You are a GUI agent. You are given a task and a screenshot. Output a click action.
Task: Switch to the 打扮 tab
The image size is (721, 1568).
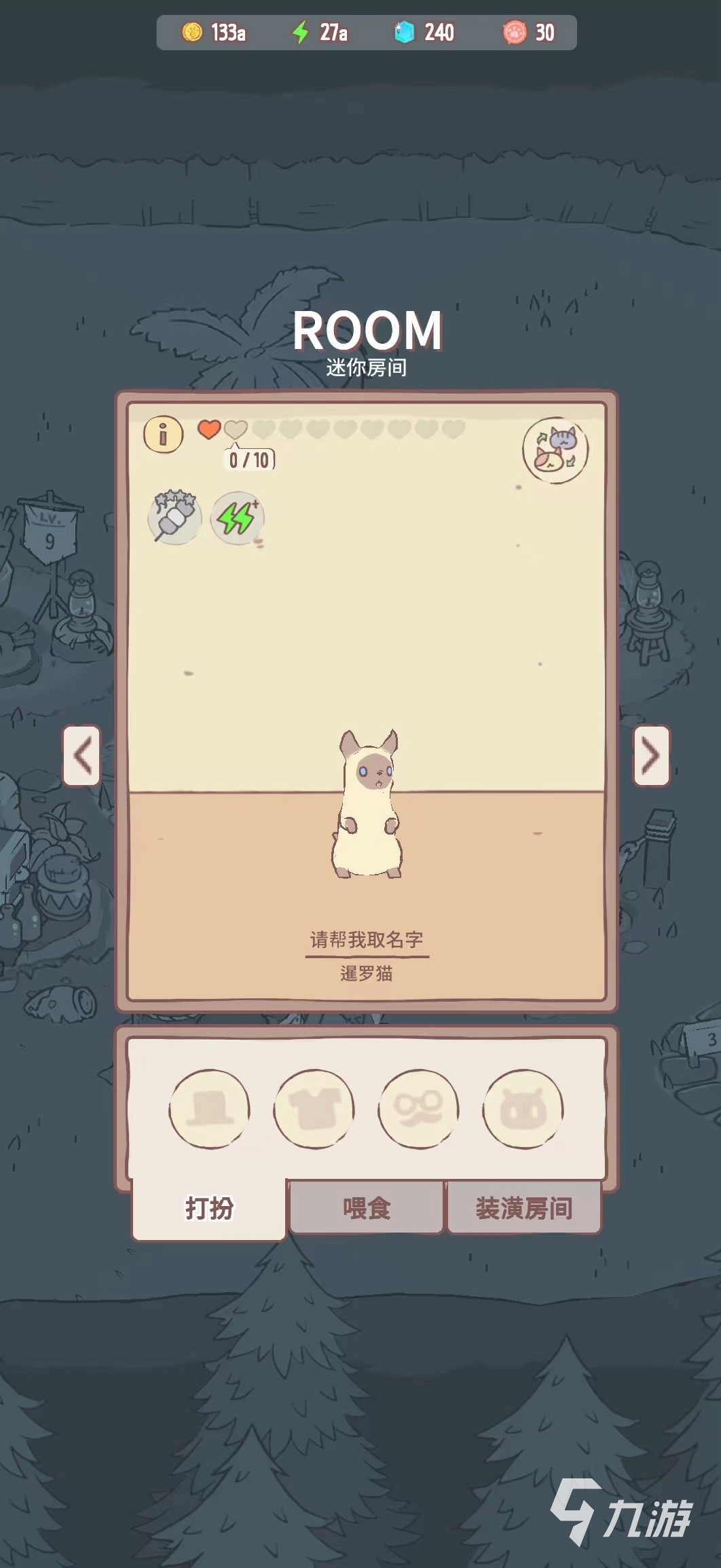(209, 1208)
